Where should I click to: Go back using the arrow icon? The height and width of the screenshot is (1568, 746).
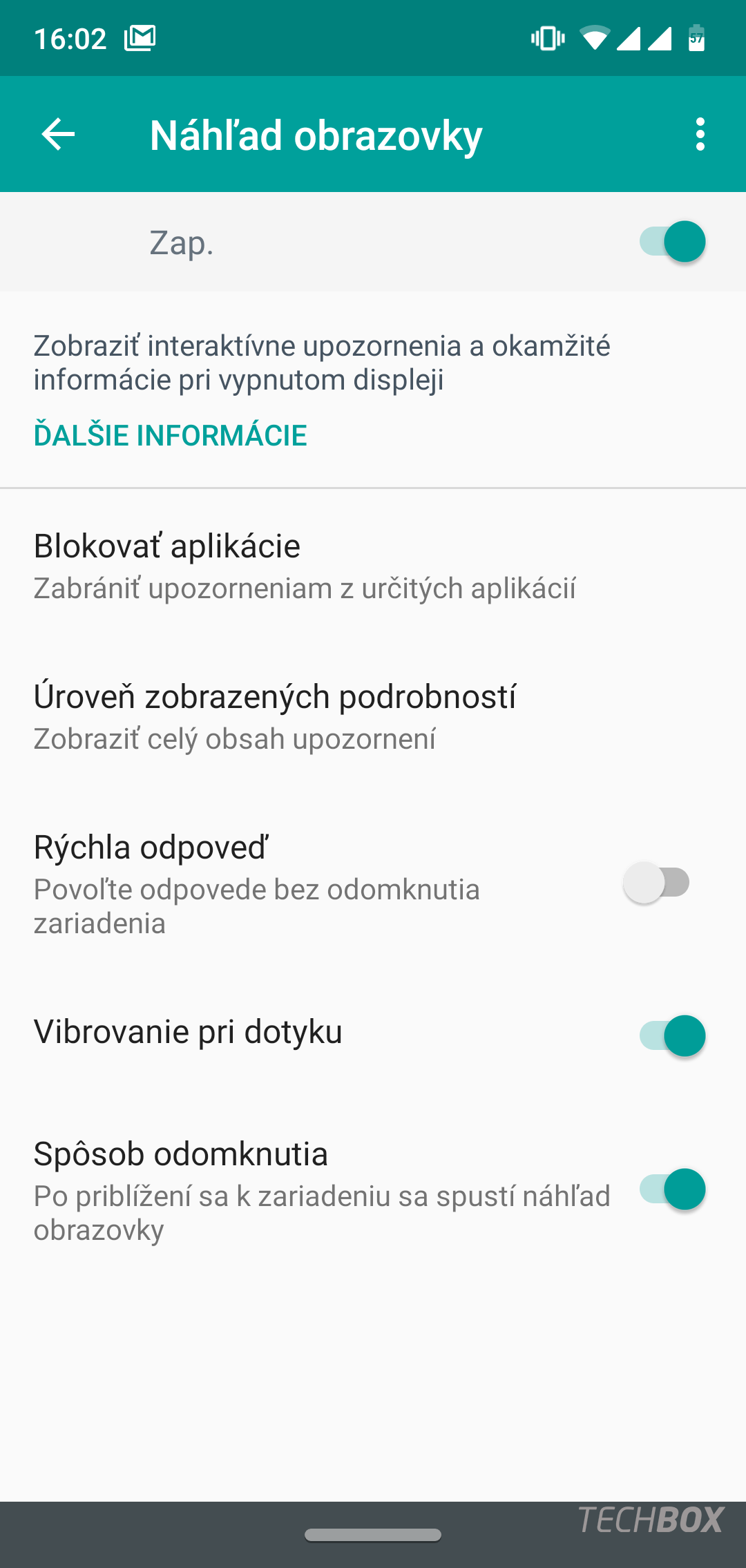point(58,134)
